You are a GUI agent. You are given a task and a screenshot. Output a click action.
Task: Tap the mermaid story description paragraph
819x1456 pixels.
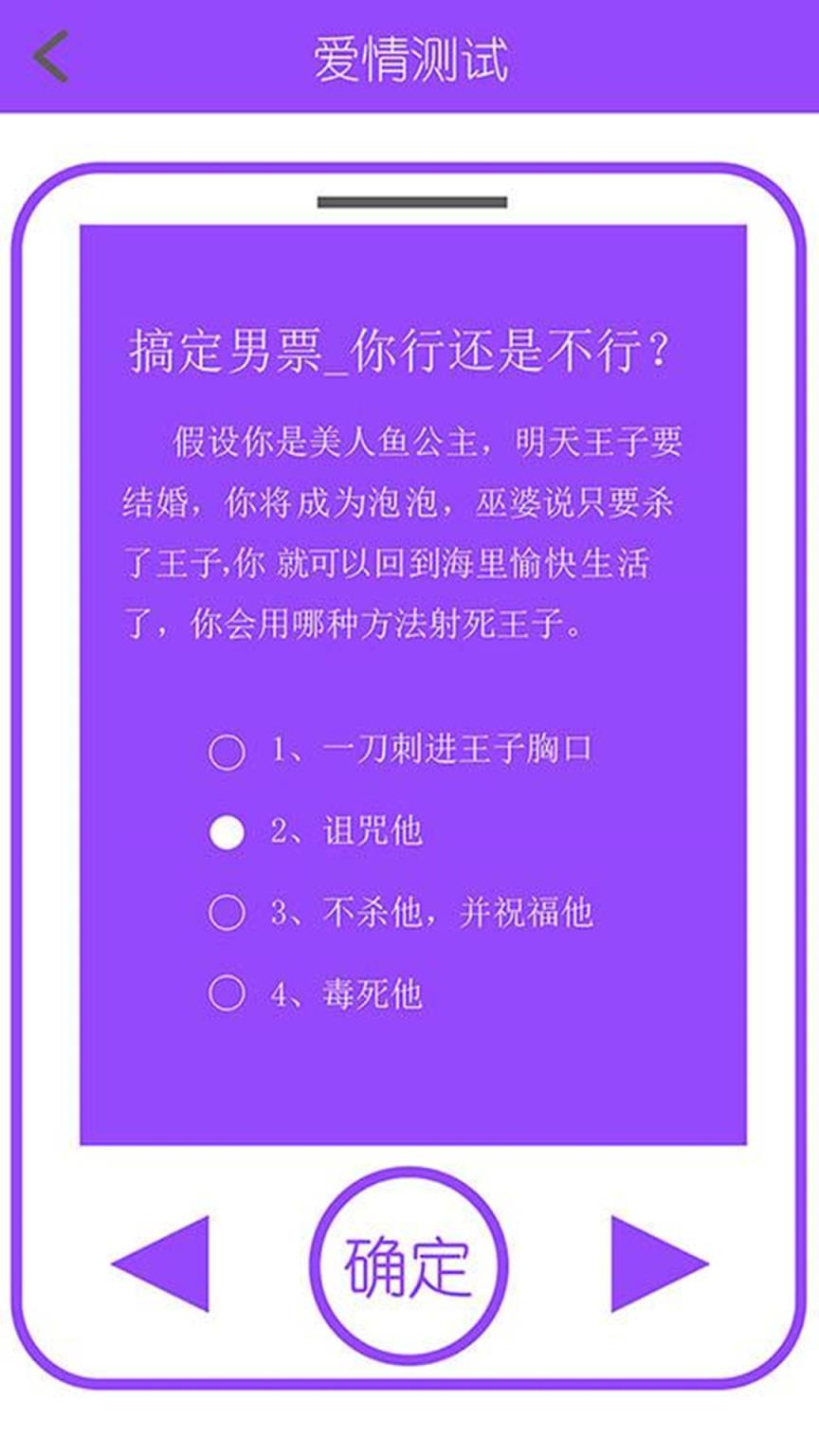tap(409, 531)
